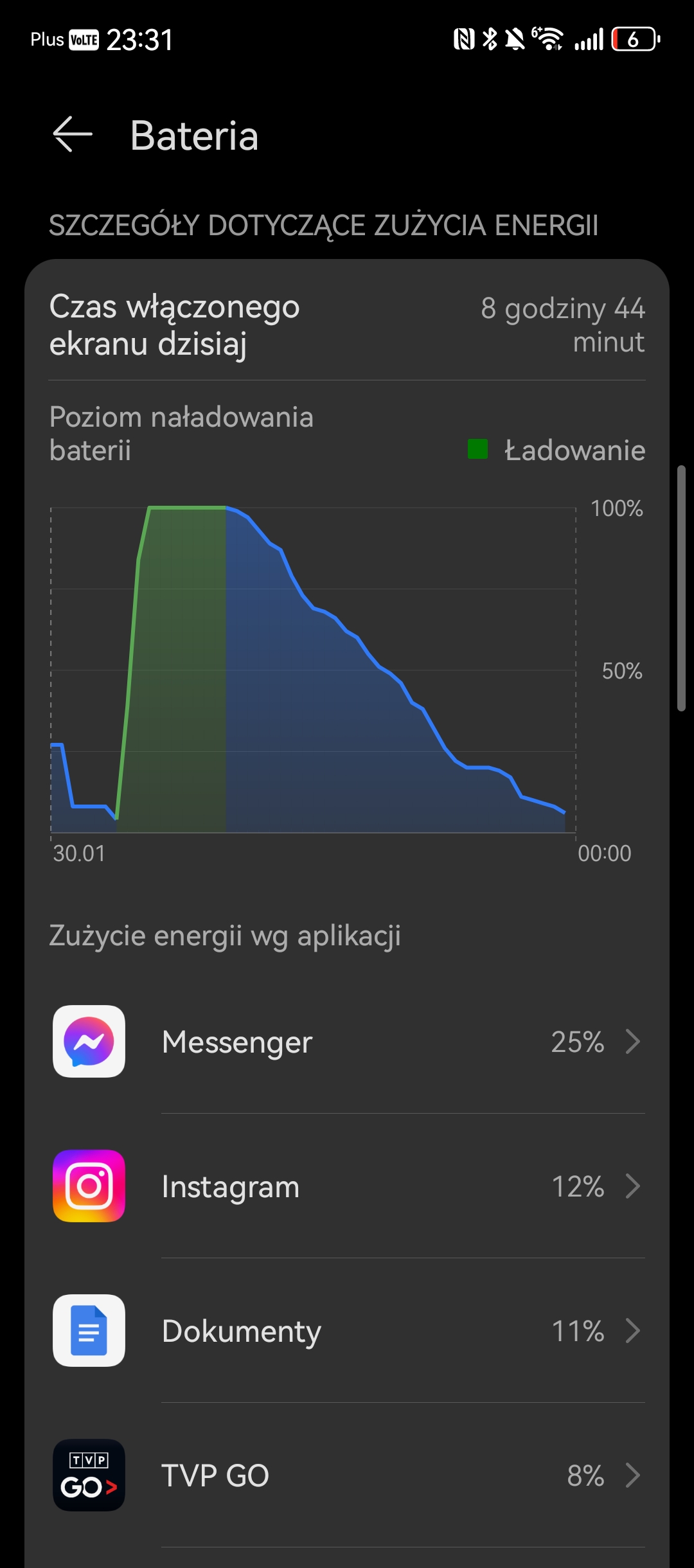This screenshot has height=1568, width=694.
Task: Open TVP GO battery usage details
Action: point(347,1475)
